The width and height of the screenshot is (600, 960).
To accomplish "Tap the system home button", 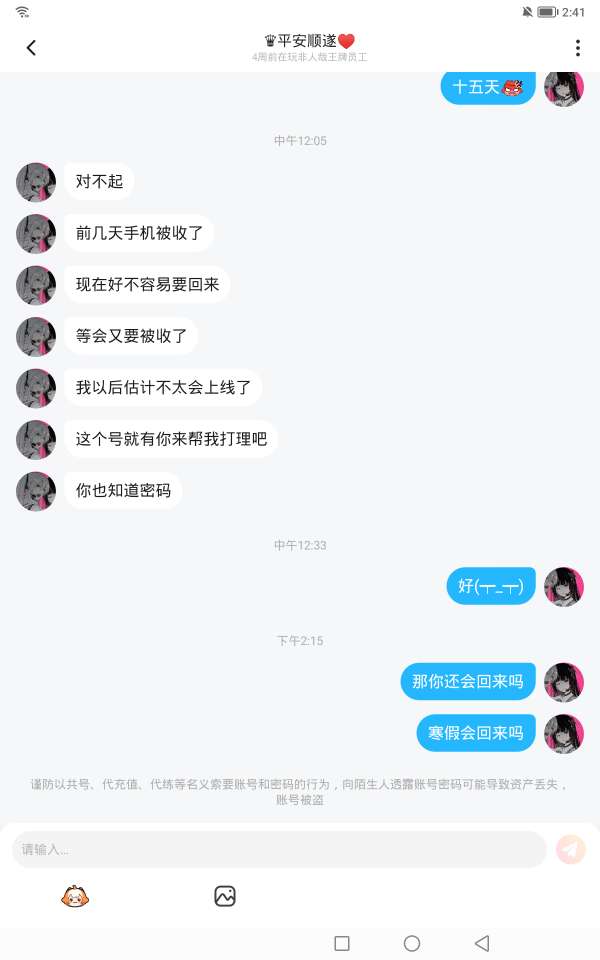I will pyautogui.click(x=411, y=943).
